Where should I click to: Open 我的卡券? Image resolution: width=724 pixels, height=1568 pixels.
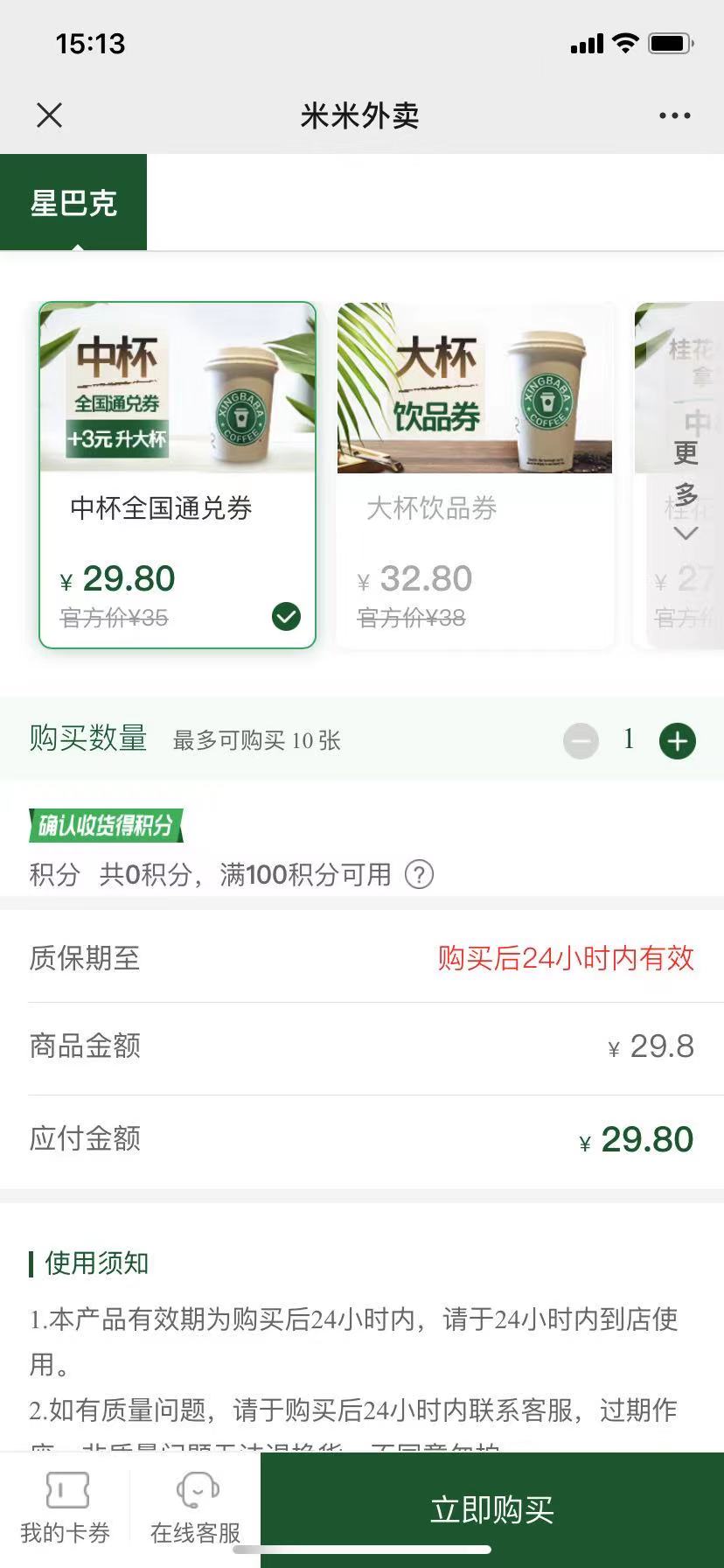tap(66, 1508)
